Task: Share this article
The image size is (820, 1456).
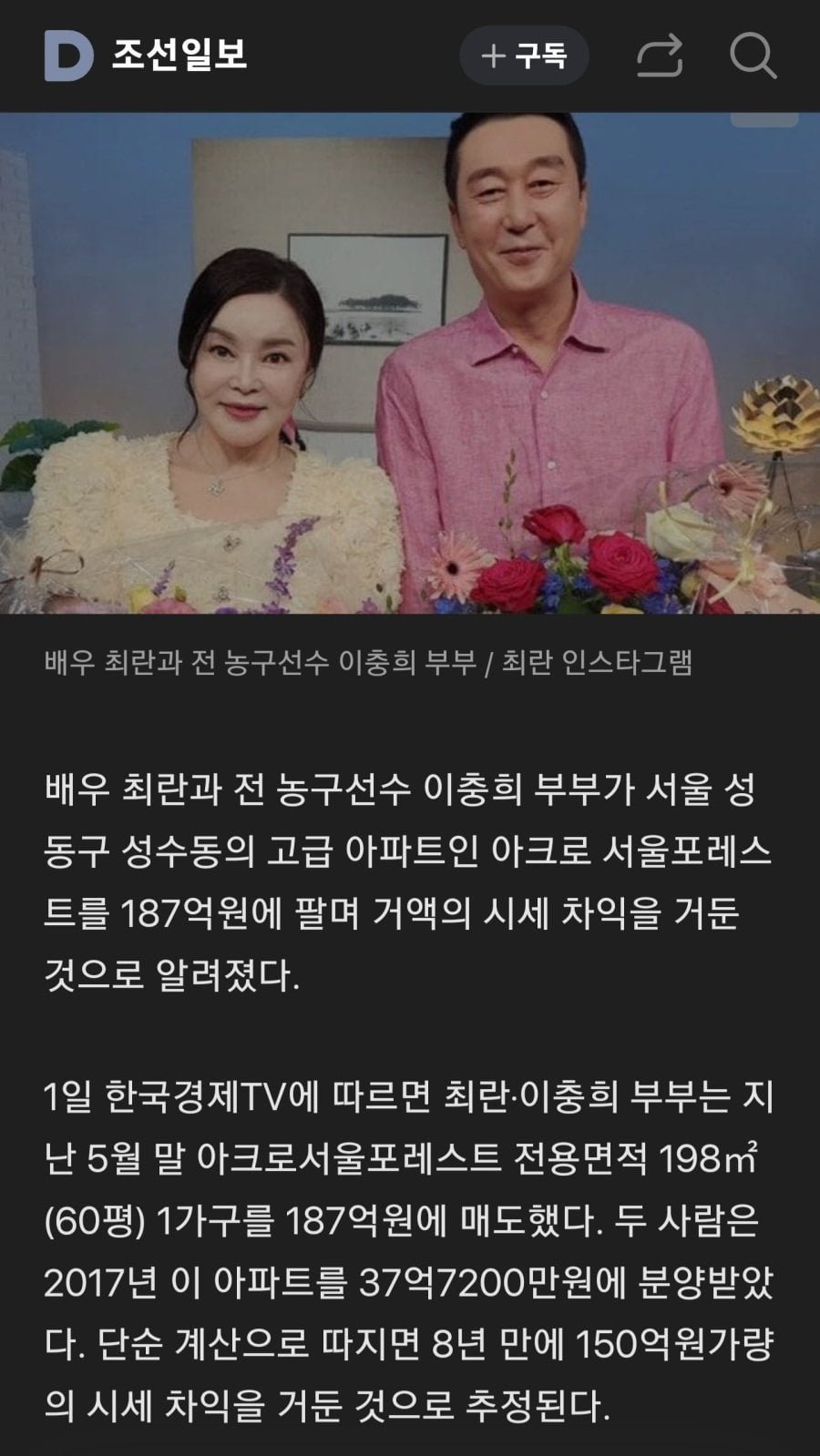Action: [x=660, y=56]
